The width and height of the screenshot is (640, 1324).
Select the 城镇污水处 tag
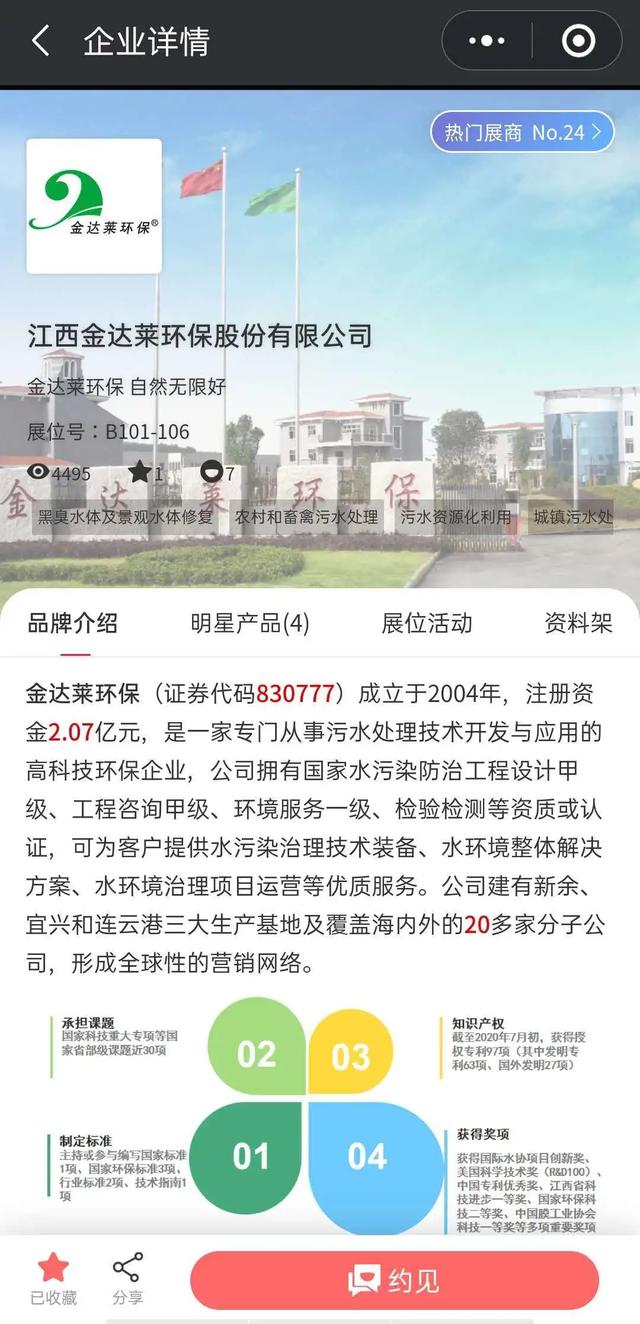tap(572, 517)
